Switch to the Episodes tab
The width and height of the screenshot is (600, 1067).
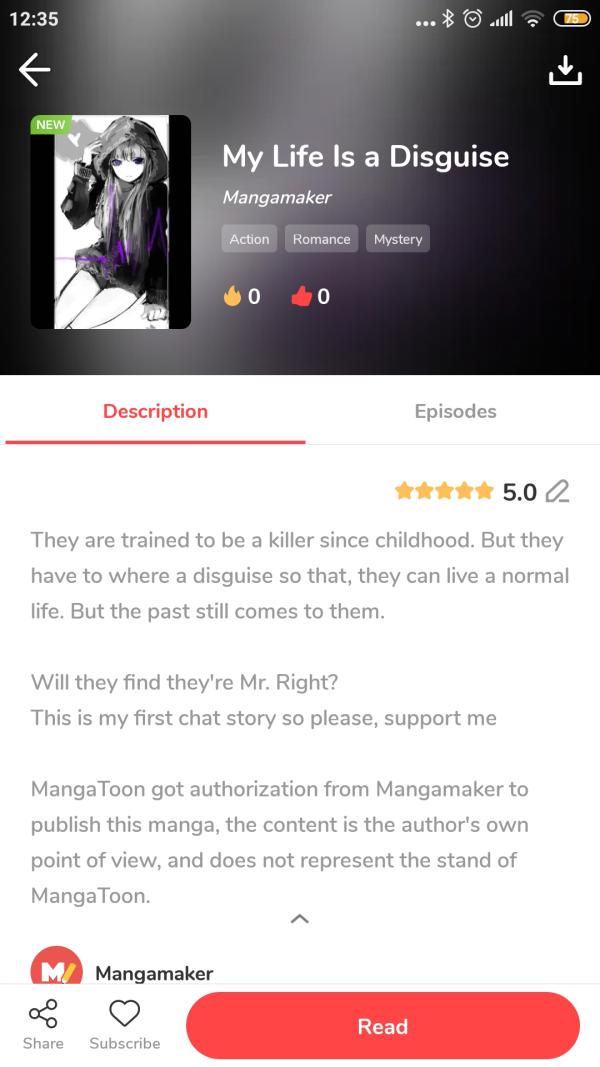pos(455,411)
